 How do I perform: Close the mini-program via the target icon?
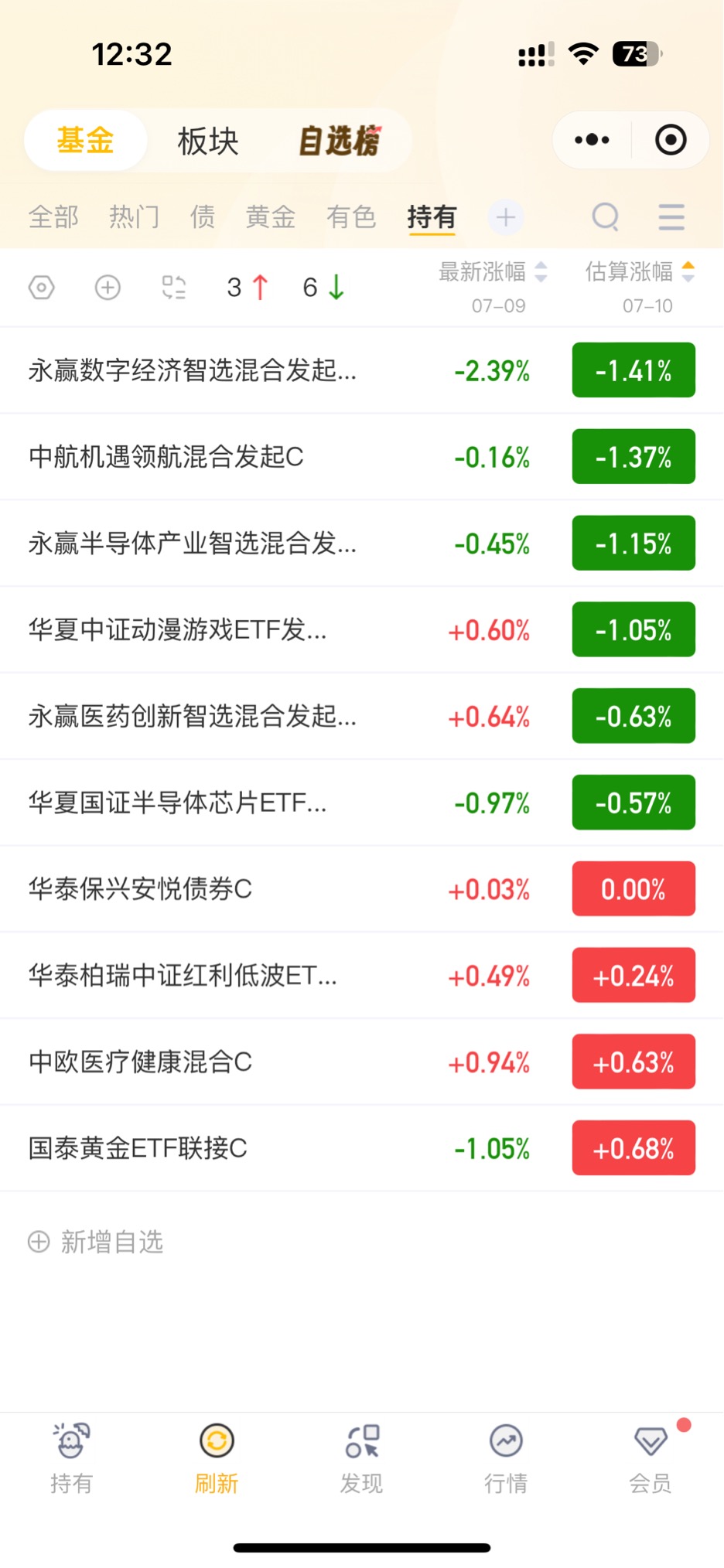[x=671, y=140]
